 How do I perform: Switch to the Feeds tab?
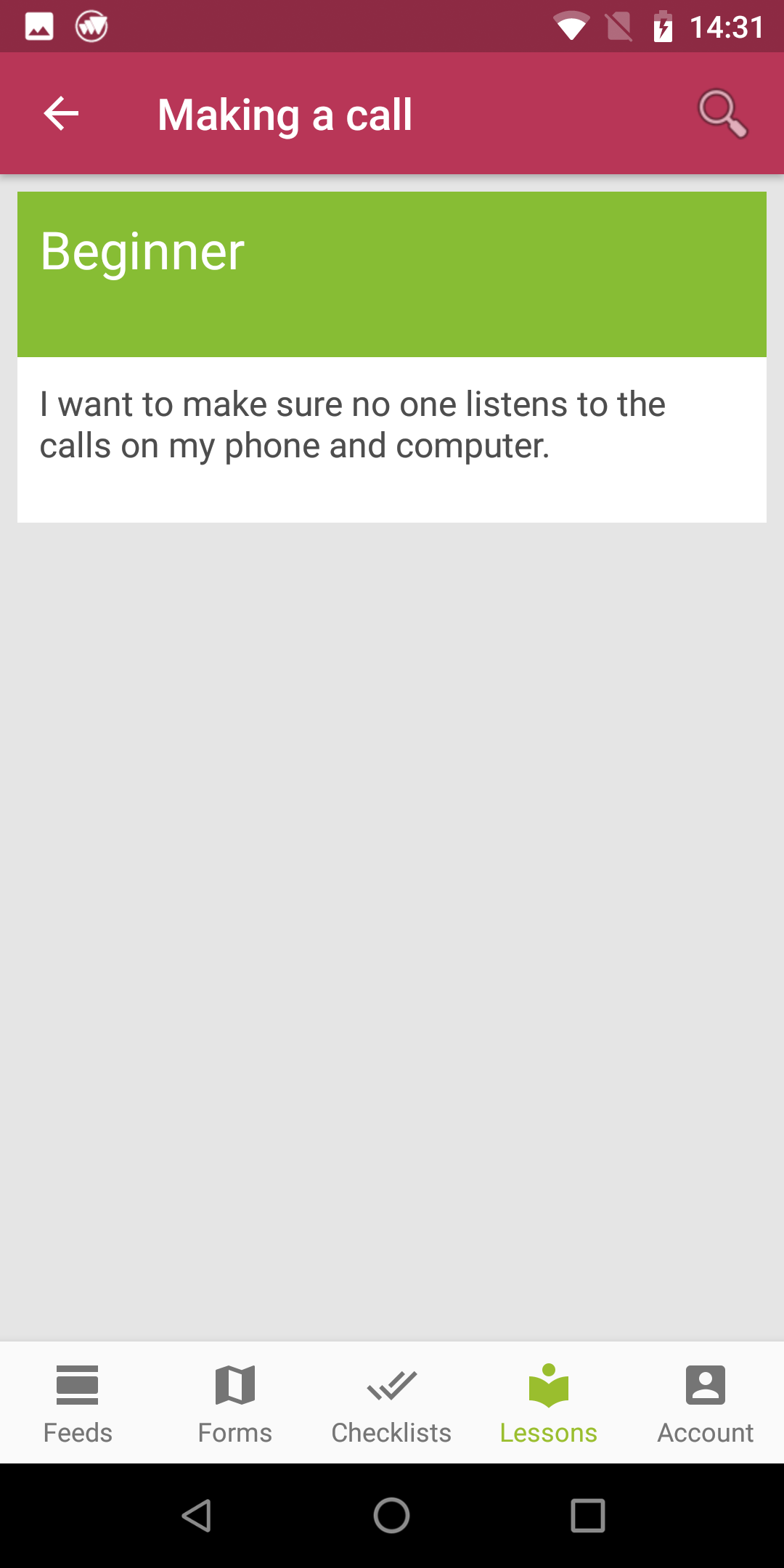point(78,1404)
